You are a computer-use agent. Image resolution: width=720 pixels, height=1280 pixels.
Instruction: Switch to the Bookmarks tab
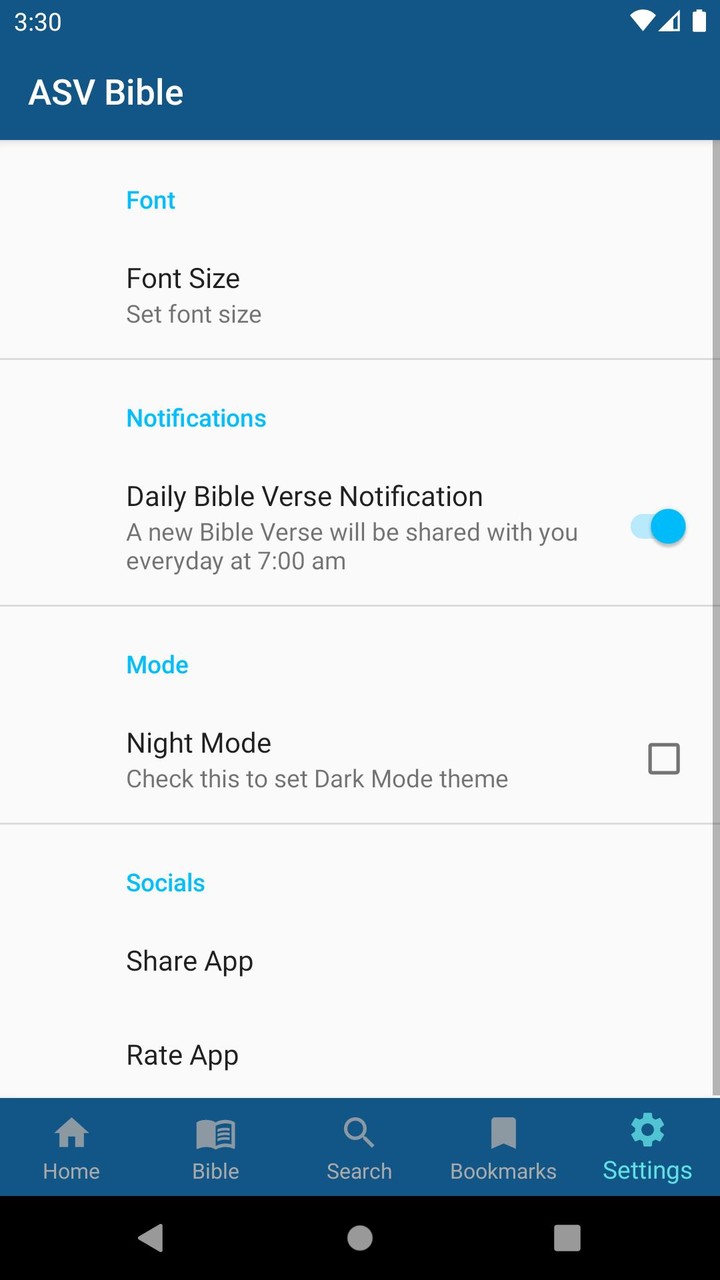503,1147
